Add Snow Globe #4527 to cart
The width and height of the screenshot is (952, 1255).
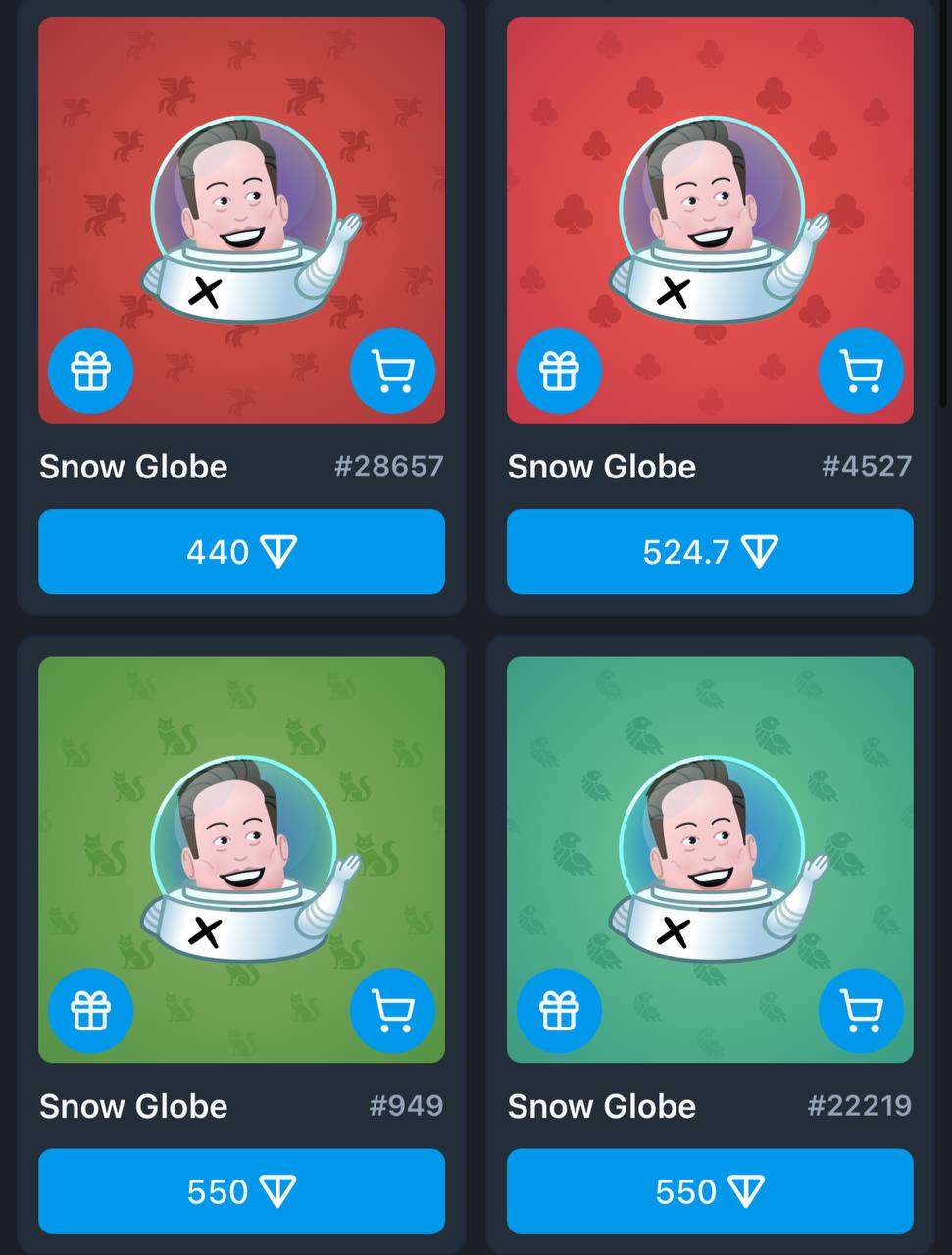click(x=861, y=371)
